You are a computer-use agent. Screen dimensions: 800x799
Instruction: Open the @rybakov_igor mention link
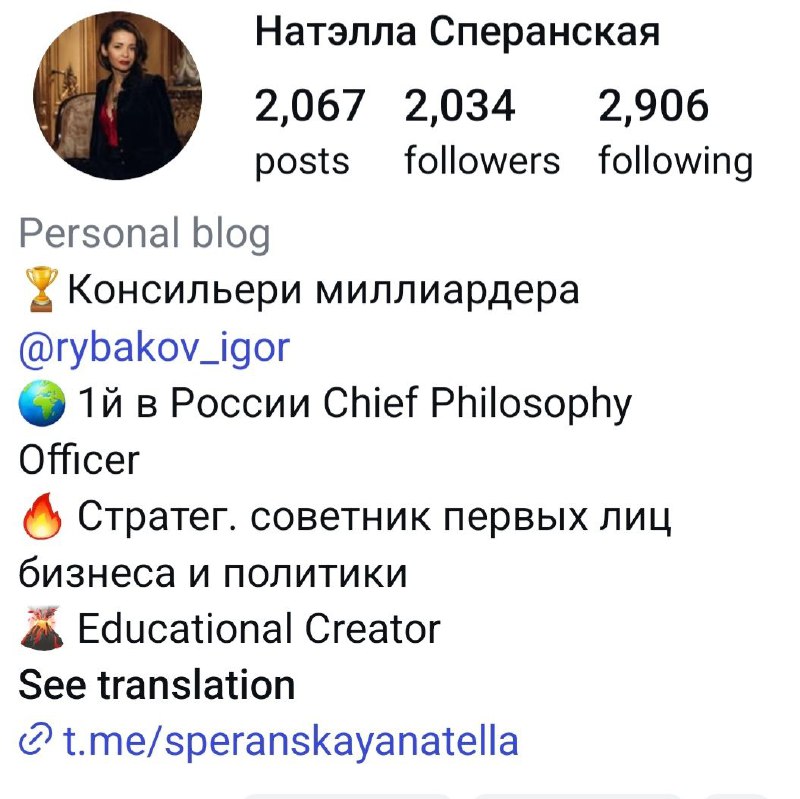tap(155, 347)
